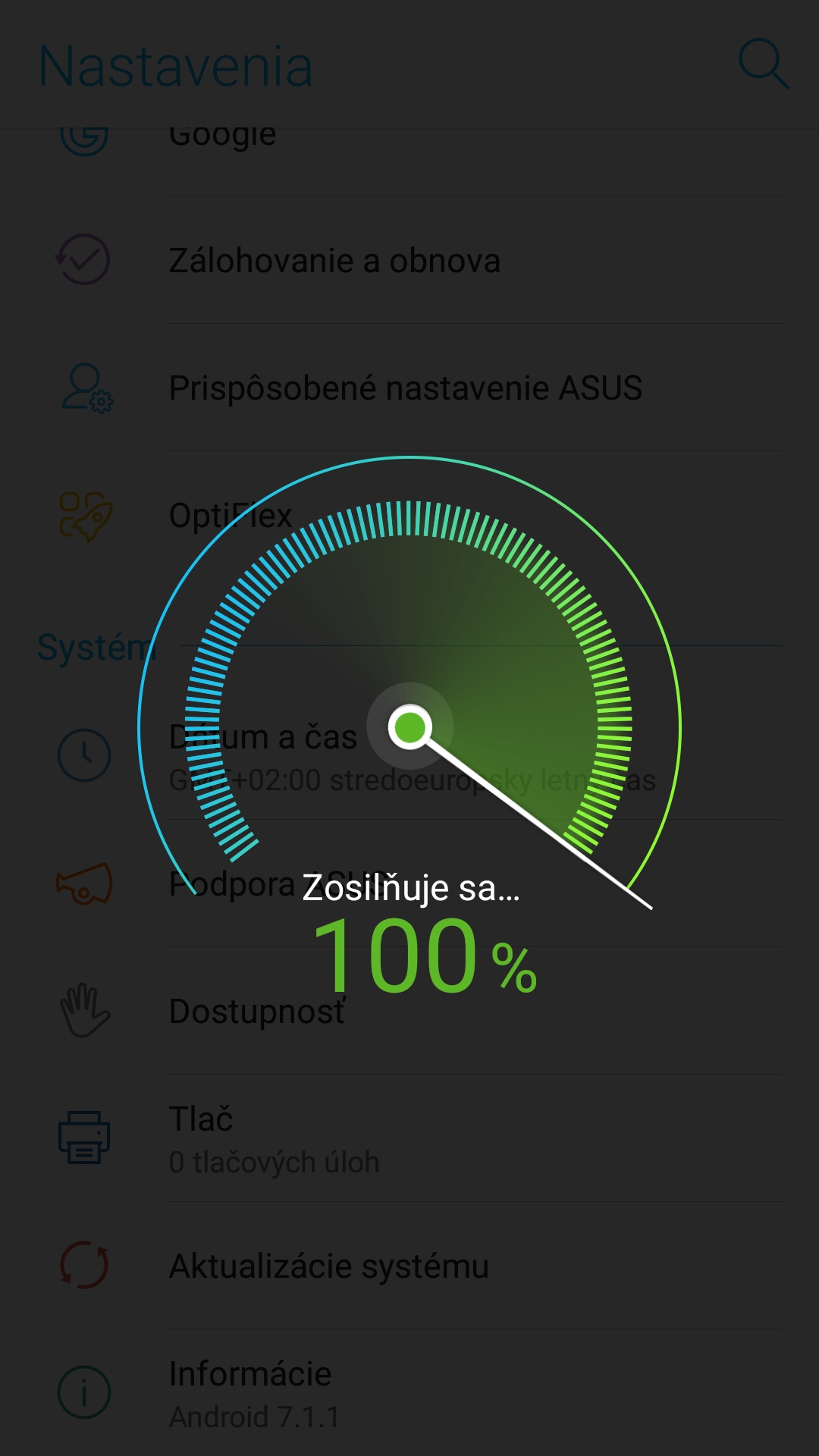Open Informácie about the device
Viewport: 819px width, 1456px height.
point(409,1393)
